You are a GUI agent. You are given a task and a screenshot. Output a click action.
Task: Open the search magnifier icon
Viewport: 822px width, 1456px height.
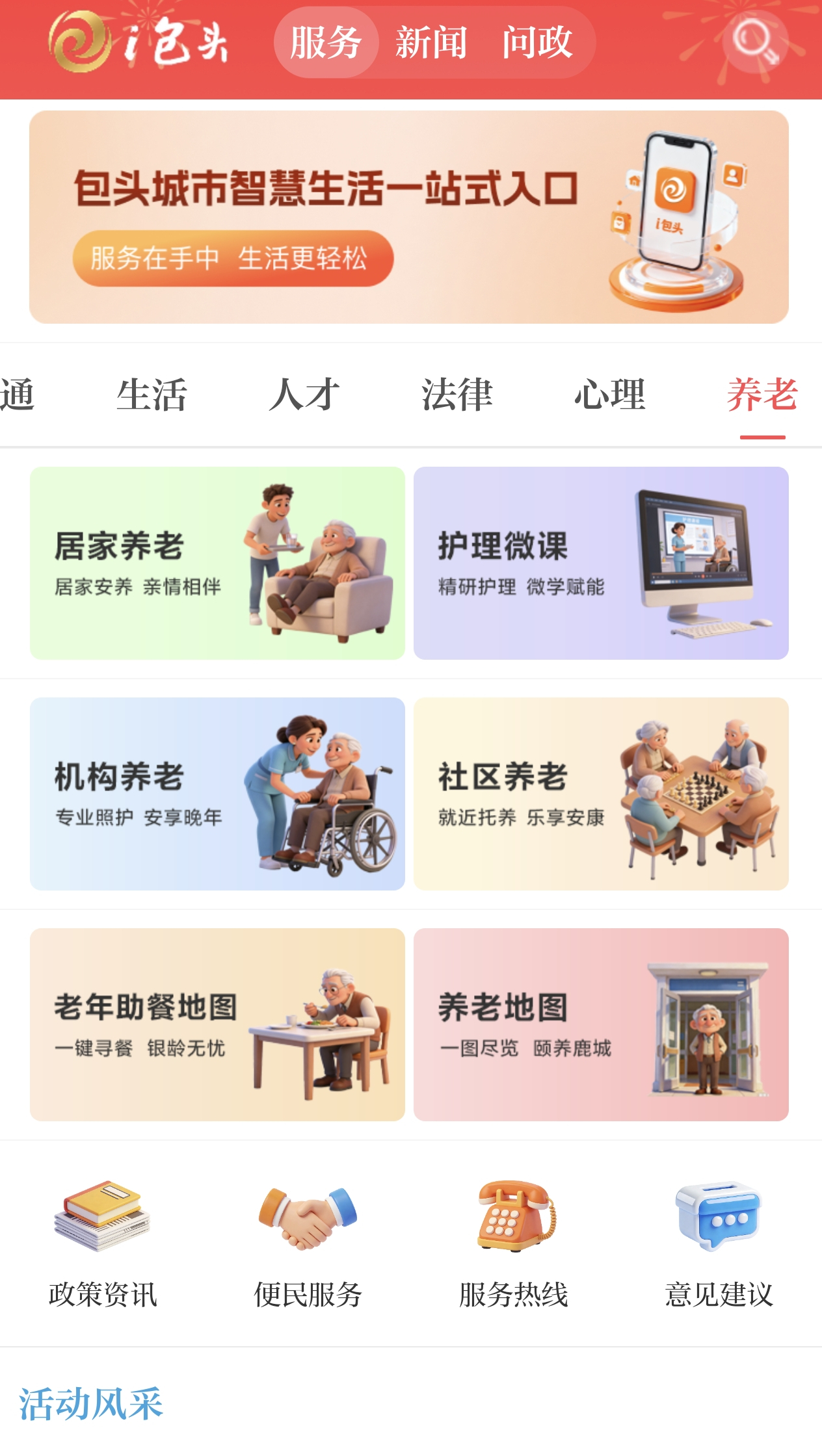coord(754,42)
